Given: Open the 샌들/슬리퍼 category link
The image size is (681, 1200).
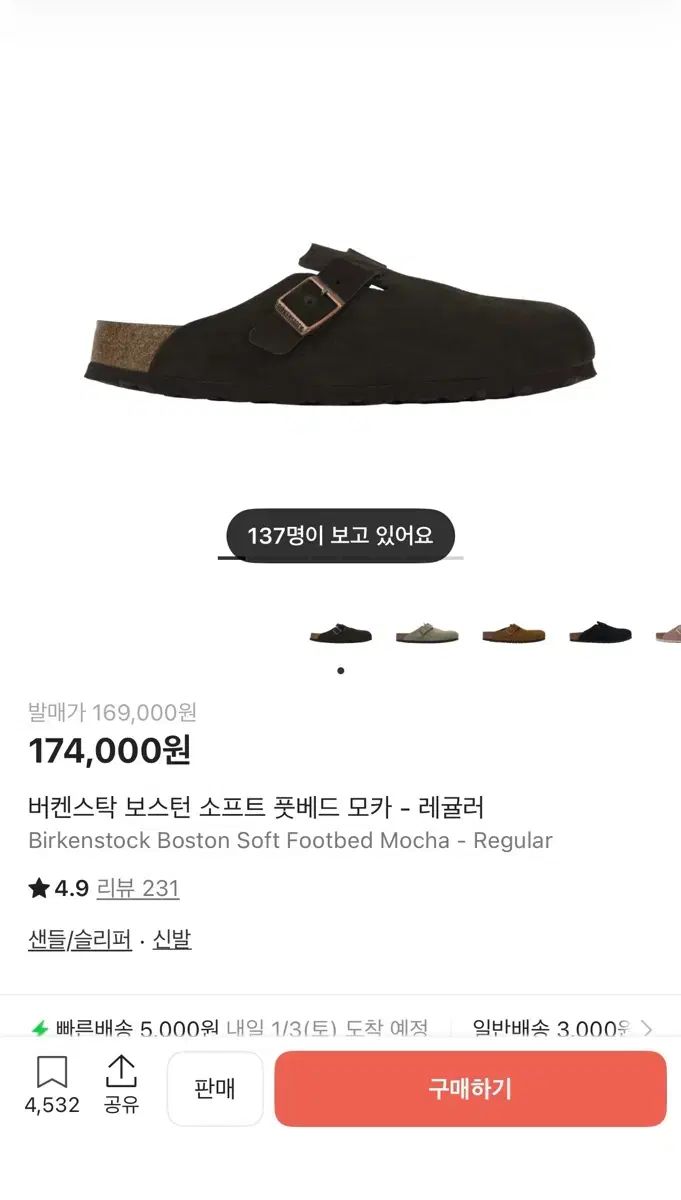Looking at the screenshot, I should pos(80,940).
